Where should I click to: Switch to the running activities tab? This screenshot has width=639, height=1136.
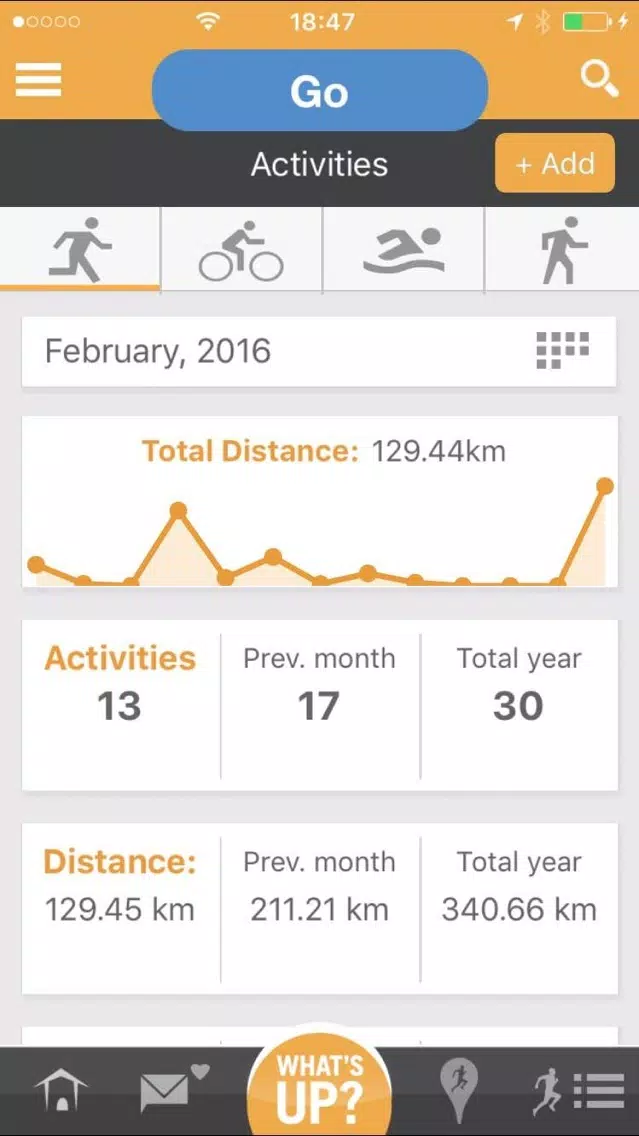click(80, 249)
